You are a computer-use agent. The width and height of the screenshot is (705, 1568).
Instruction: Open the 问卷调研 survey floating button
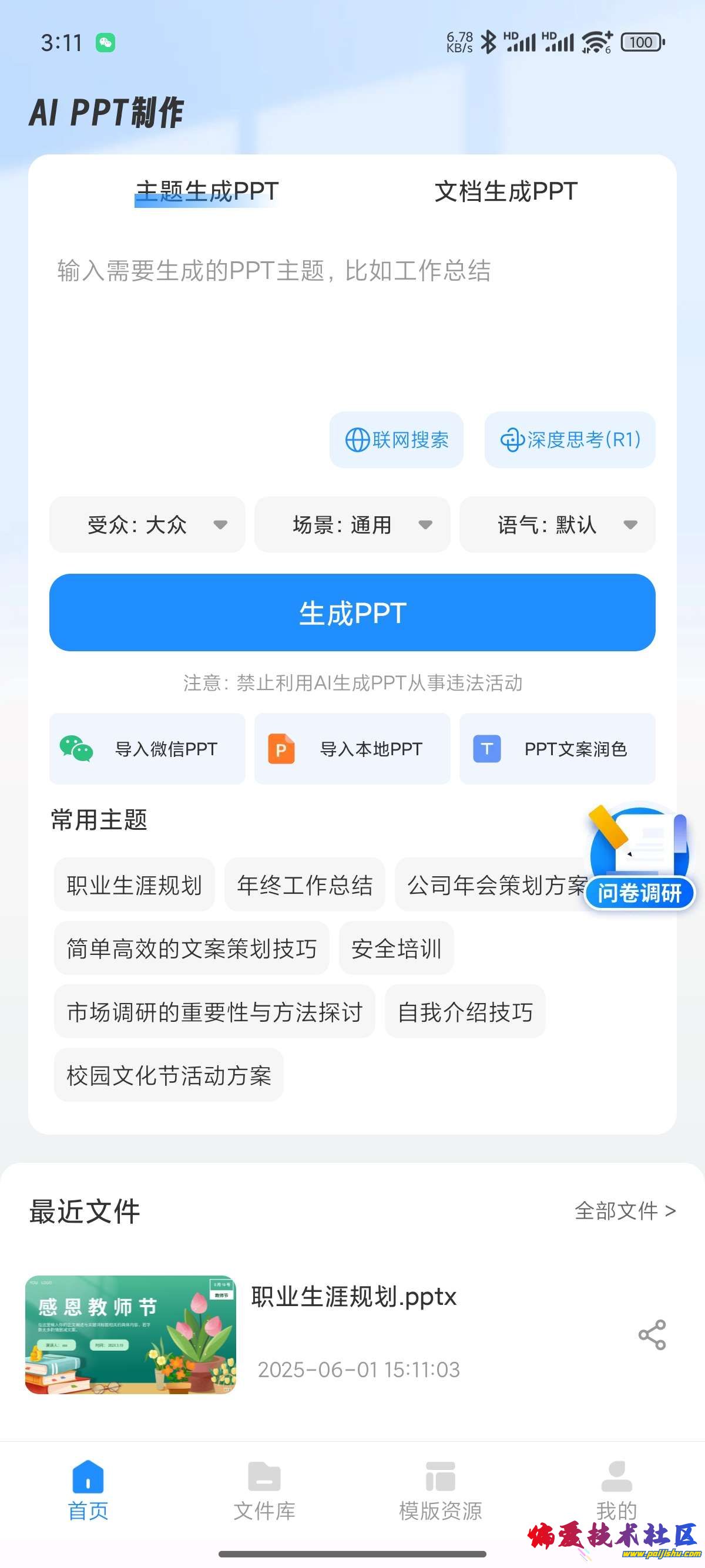(639, 858)
